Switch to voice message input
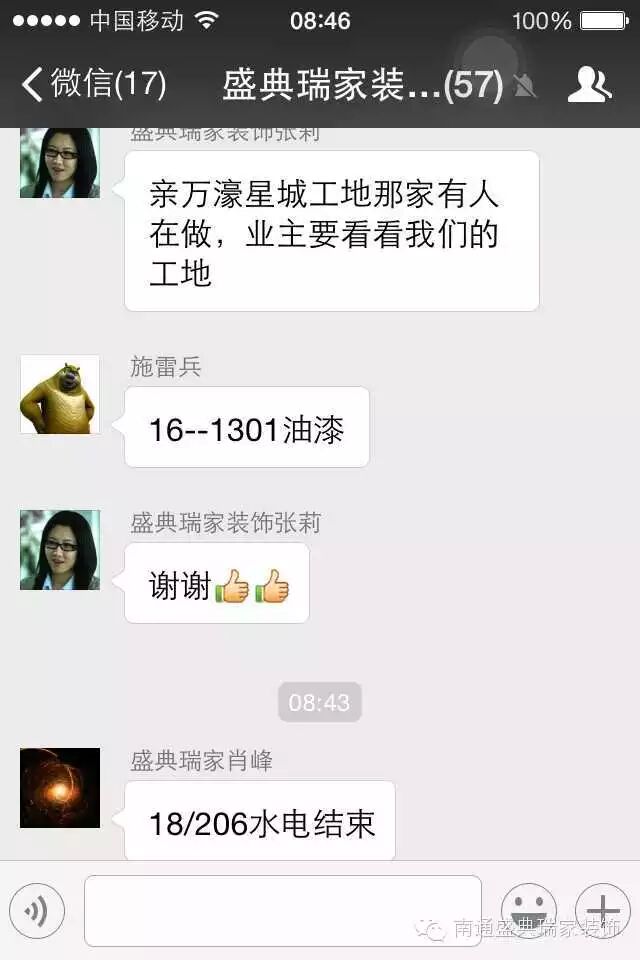 tap(37, 910)
